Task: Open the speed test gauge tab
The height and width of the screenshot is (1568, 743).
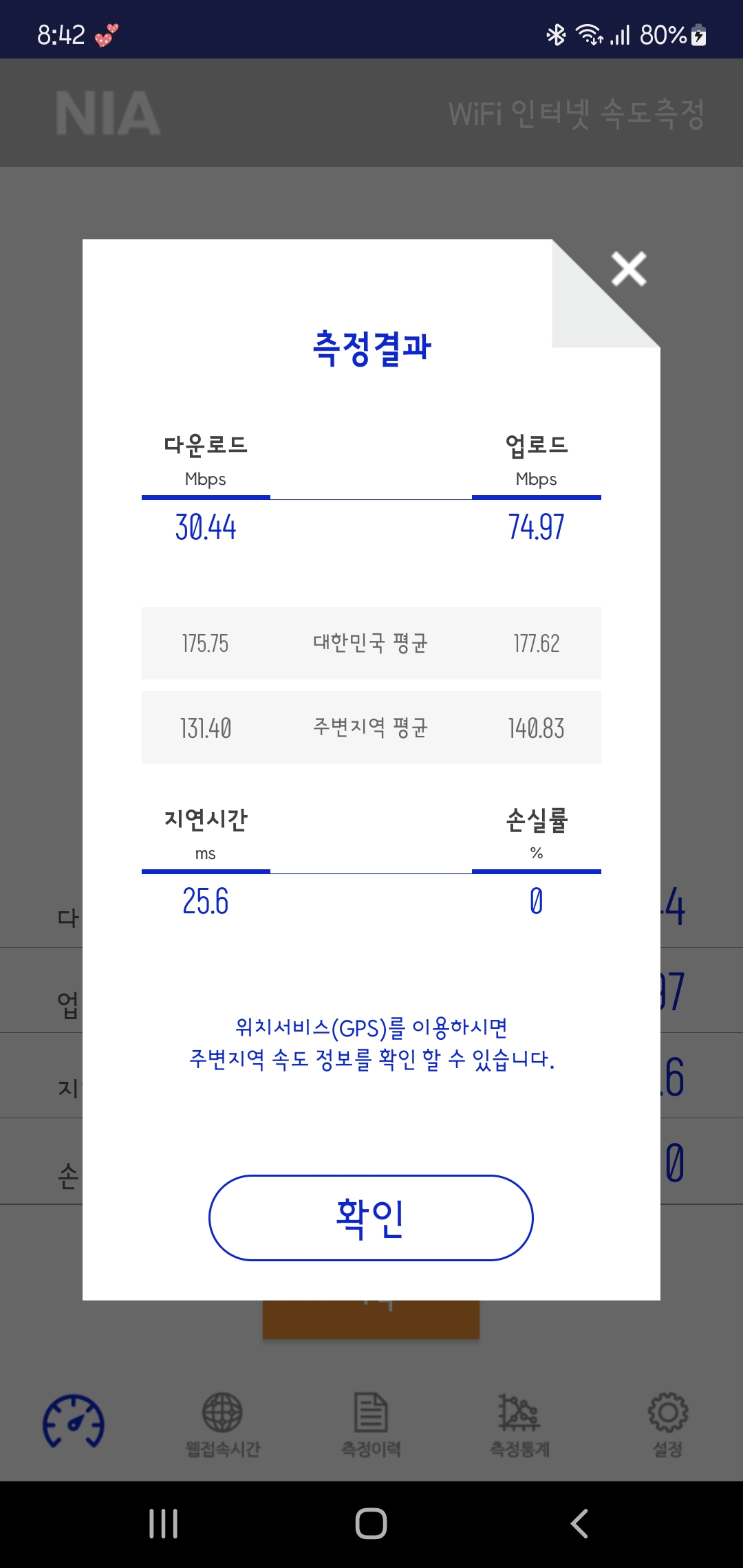Action: [x=74, y=1421]
